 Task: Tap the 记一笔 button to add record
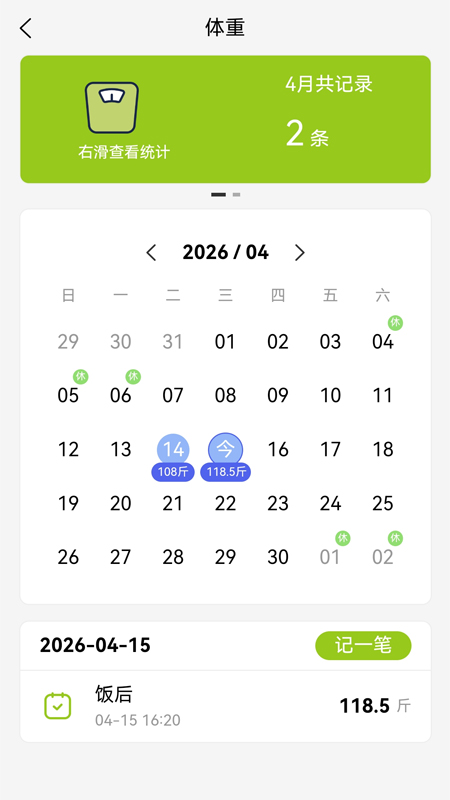363,645
